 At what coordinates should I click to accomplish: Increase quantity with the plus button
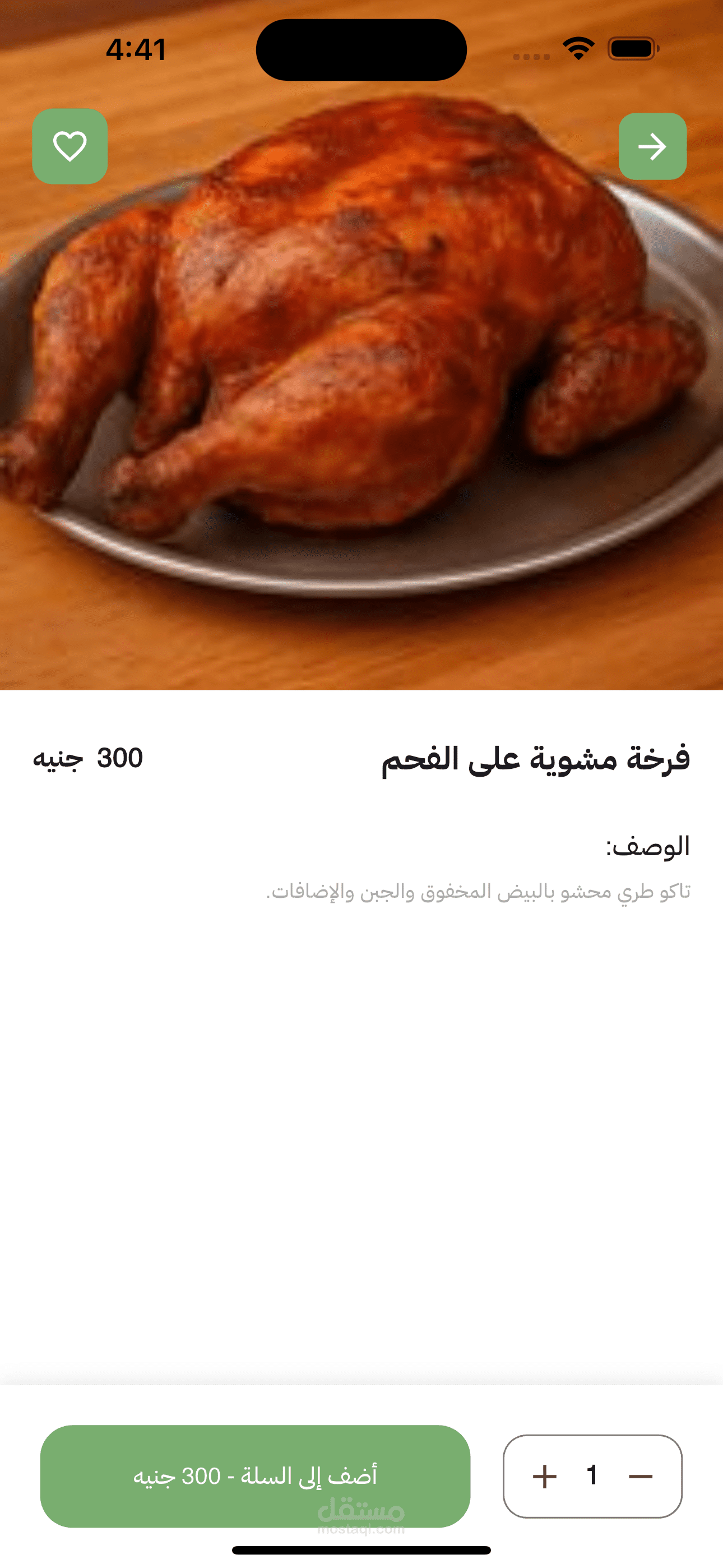(x=544, y=1476)
